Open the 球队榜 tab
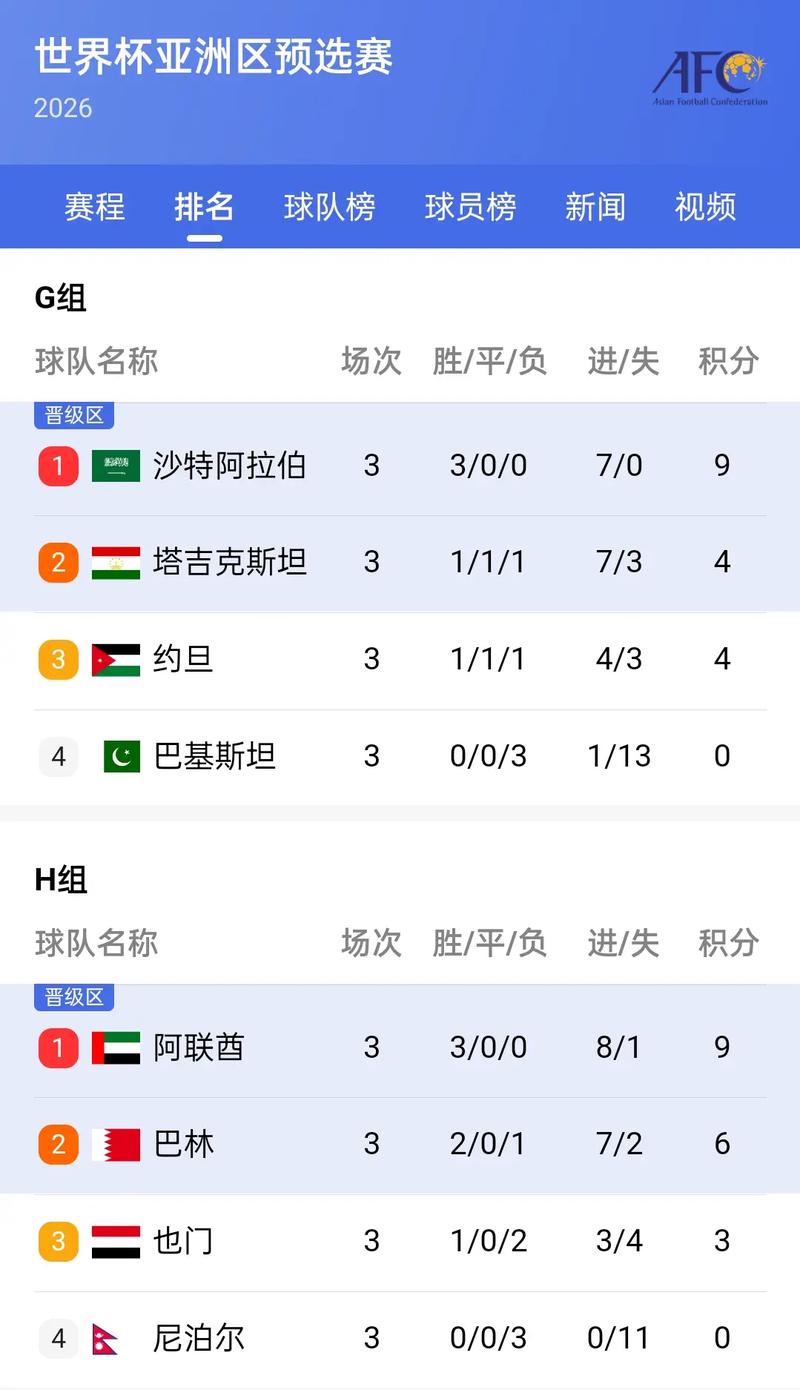The image size is (800, 1390). (x=329, y=207)
